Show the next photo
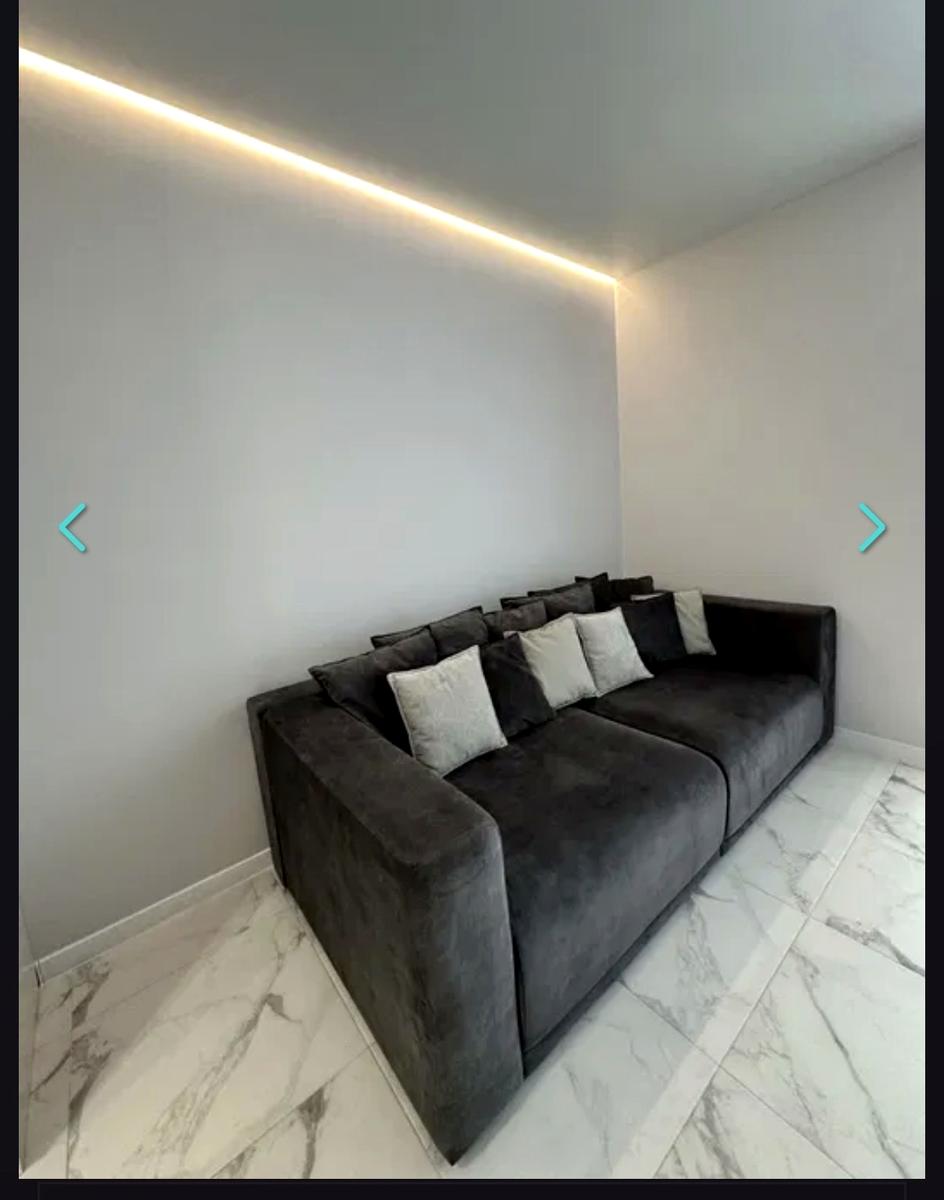 872,528
